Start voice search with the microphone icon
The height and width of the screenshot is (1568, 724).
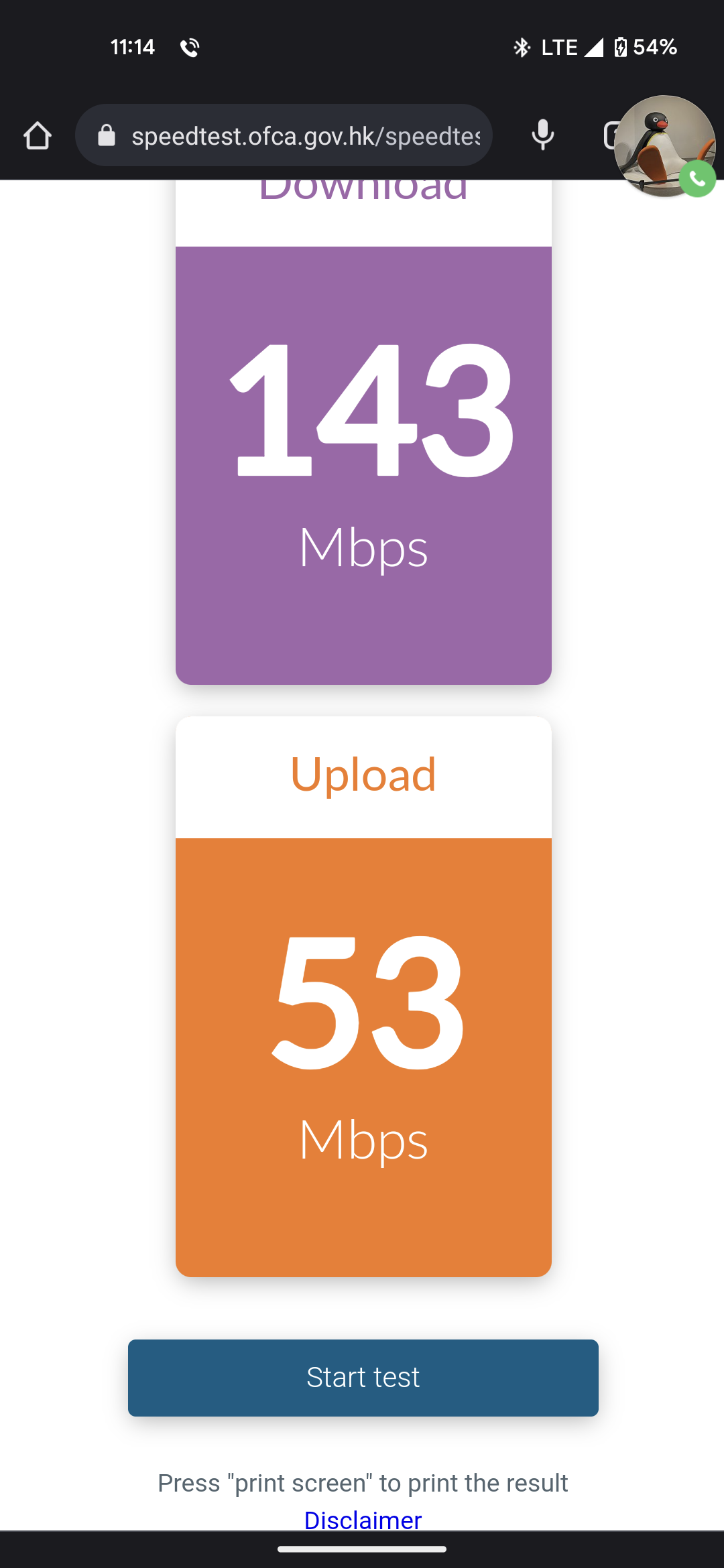click(542, 135)
